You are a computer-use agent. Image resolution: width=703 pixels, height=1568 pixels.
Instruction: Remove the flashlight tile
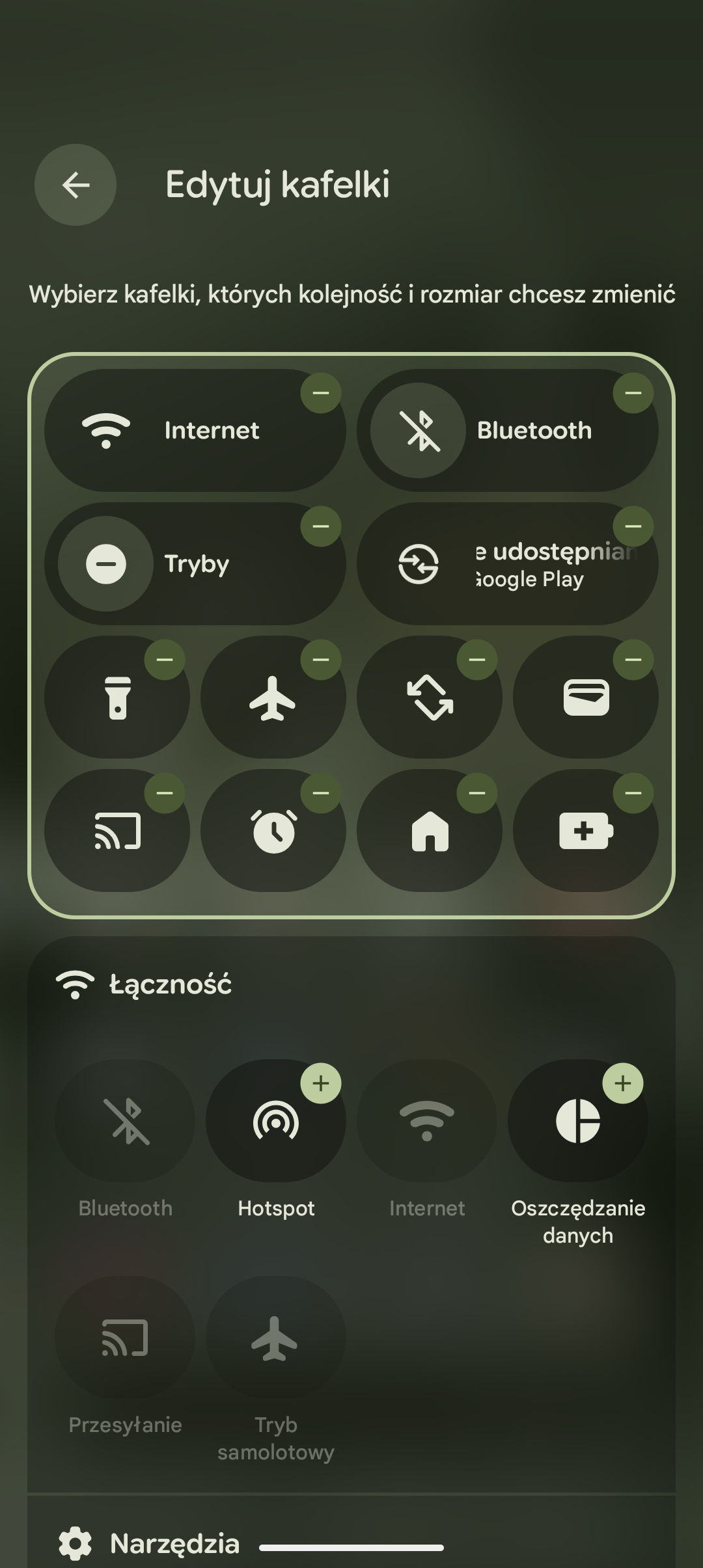[x=165, y=660]
